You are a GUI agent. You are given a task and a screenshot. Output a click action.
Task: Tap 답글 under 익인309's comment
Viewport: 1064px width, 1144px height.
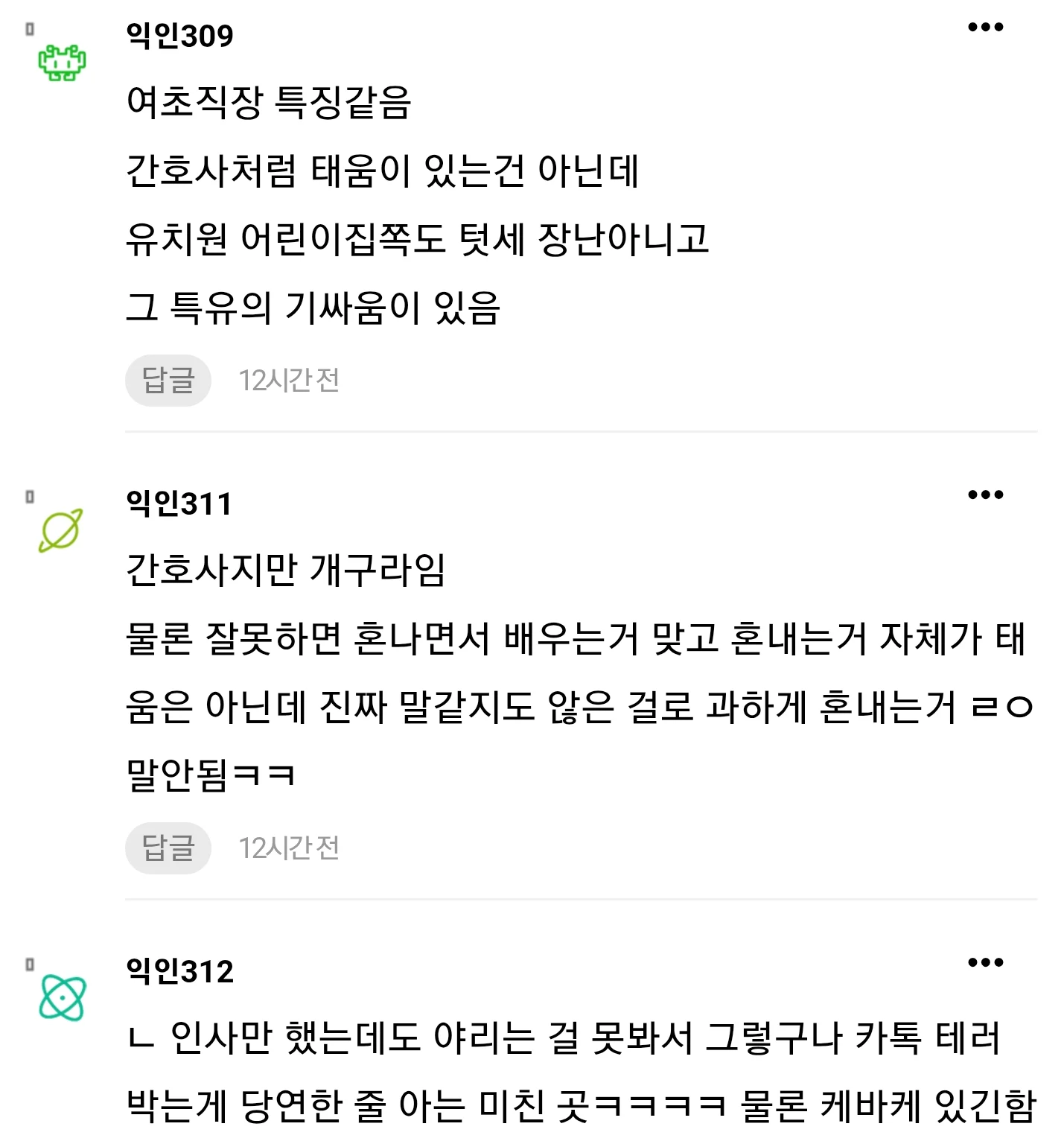coord(168,381)
